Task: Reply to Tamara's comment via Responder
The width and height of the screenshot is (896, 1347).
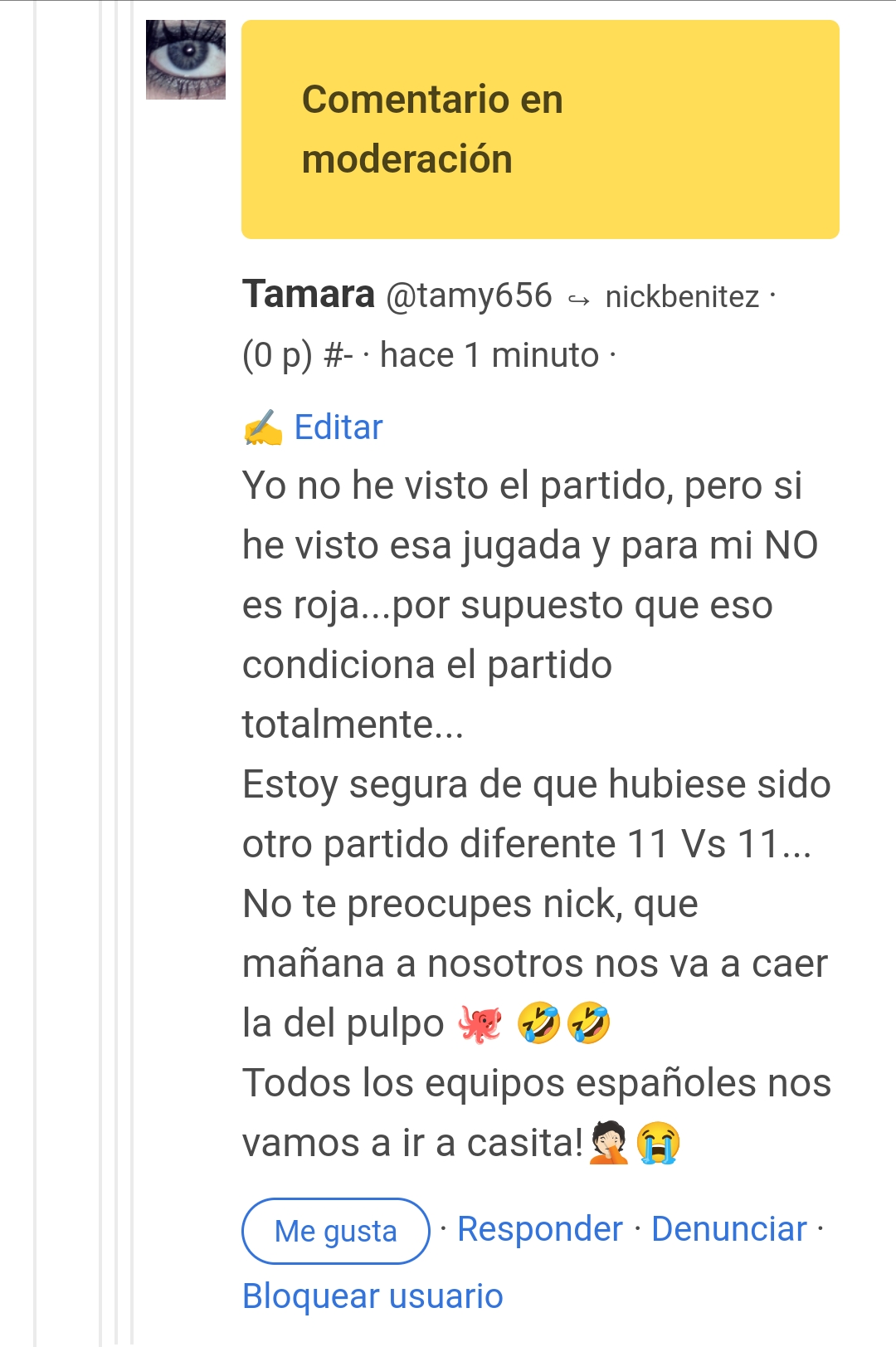Action: [539, 1229]
